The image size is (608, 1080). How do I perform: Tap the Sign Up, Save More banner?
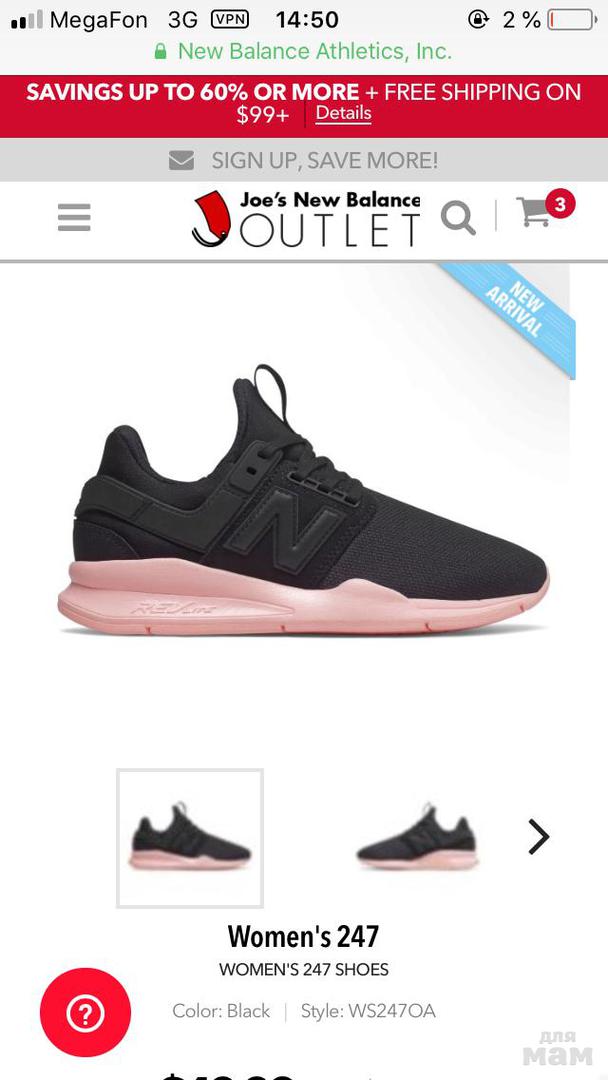304,160
